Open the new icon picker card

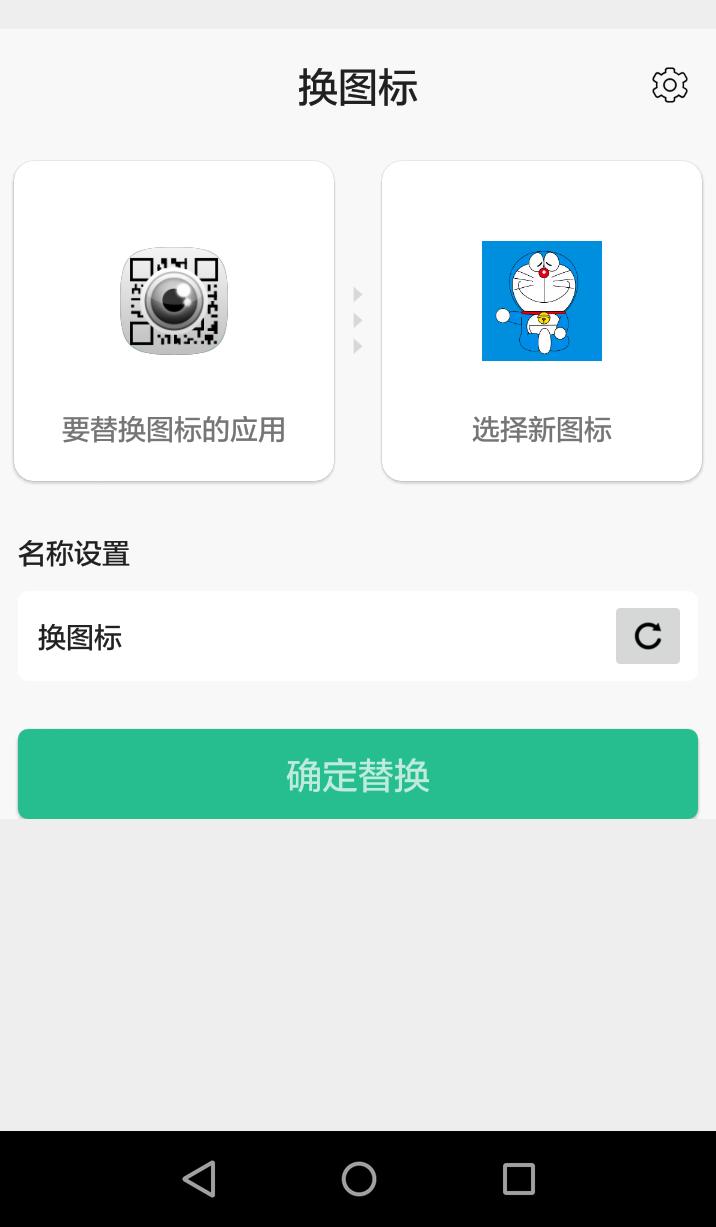542,321
